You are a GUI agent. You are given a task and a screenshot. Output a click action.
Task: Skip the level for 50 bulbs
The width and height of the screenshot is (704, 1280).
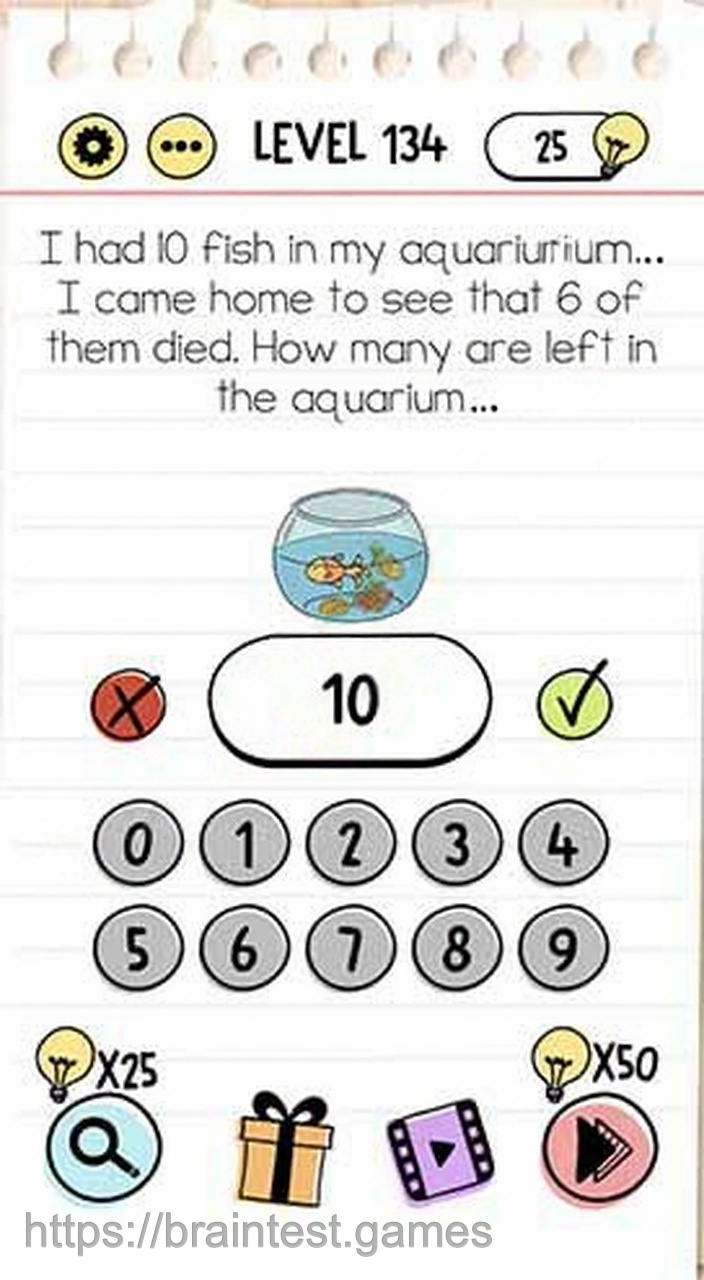tap(600, 1147)
